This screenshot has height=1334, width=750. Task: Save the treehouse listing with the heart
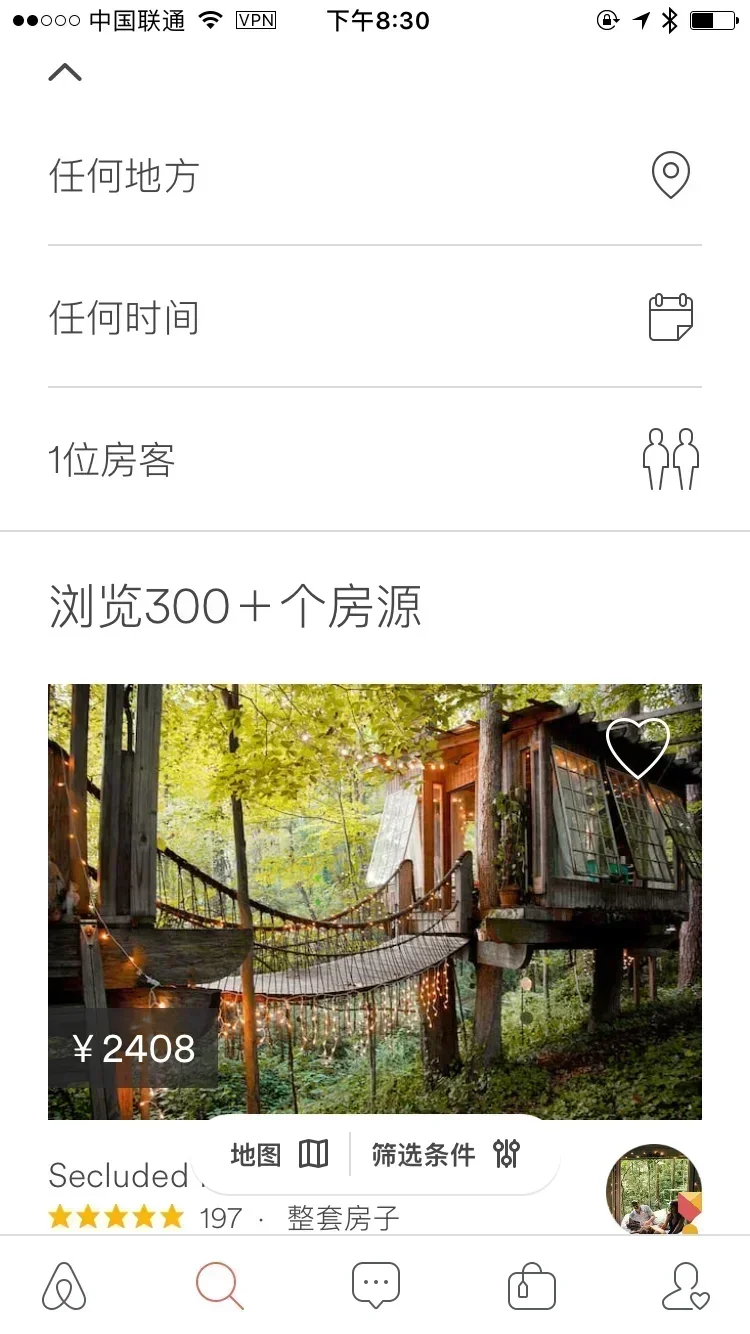(x=637, y=748)
